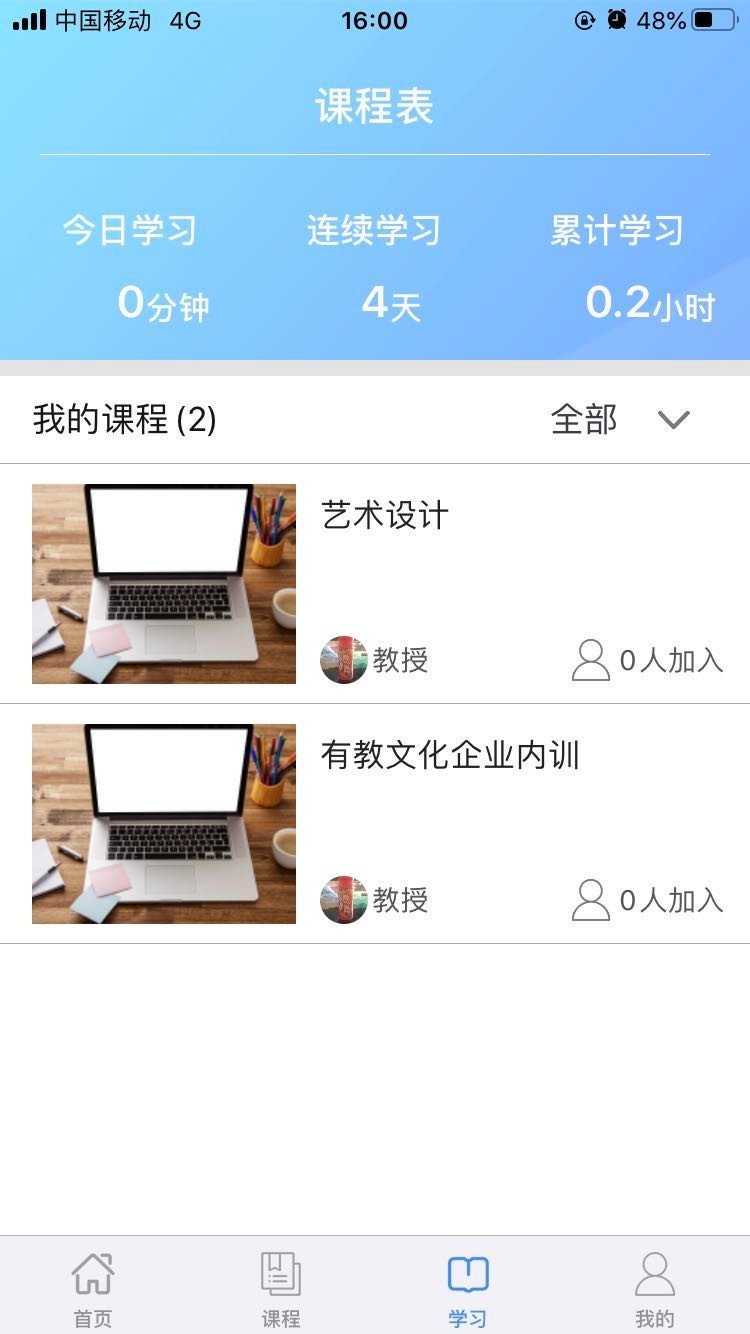Image resolution: width=750 pixels, height=1334 pixels.
Task: Click the person icon next to 0人加入 for 艺术设计
Action: (590, 659)
